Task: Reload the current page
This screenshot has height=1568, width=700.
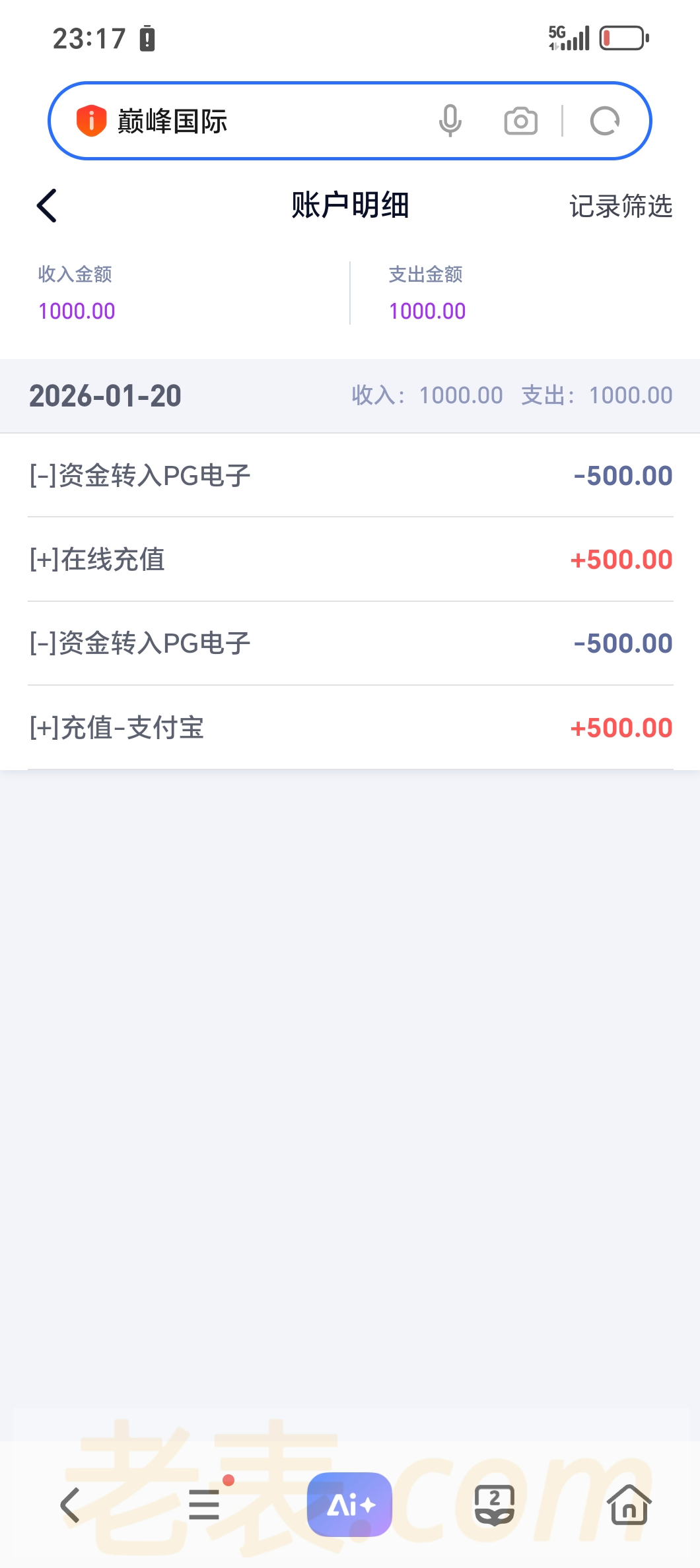Action: click(604, 121)
